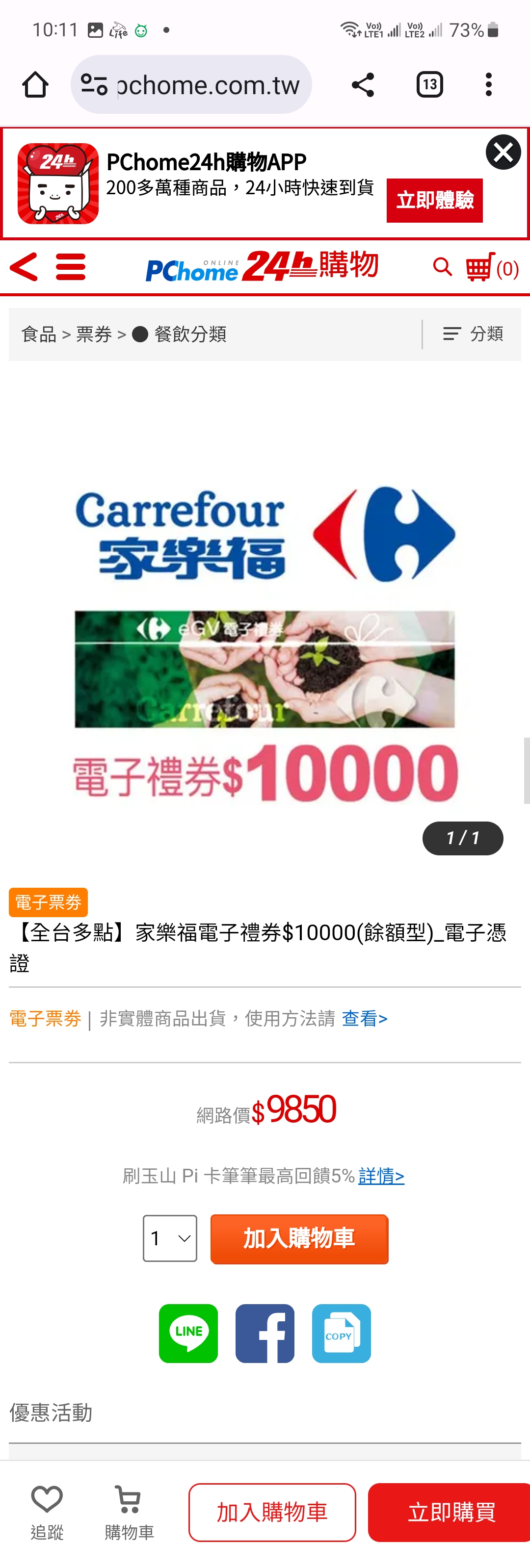Open the 票券 breadcrumb link

[94, 334]
